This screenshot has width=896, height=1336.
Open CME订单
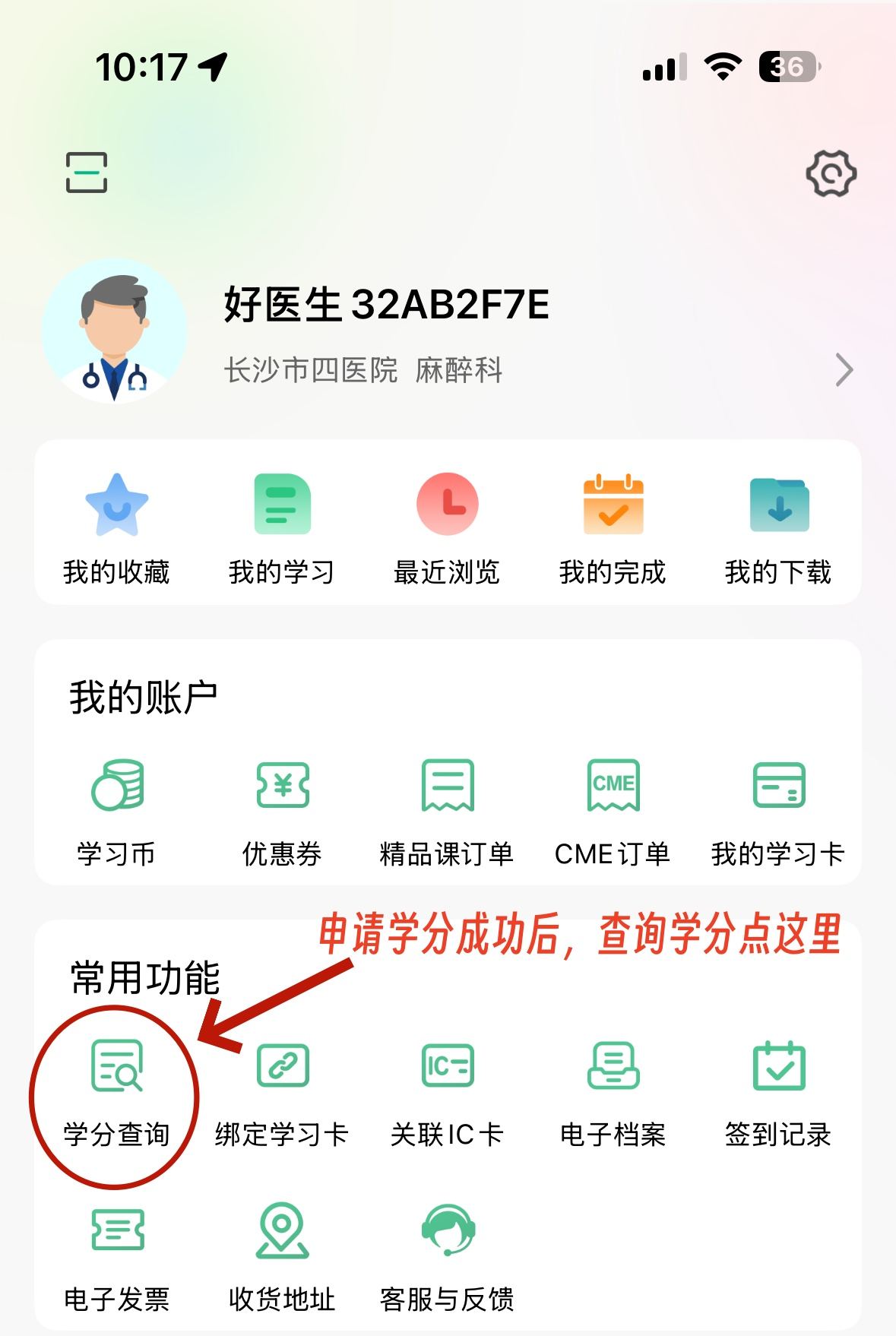(x=613, y=811)
